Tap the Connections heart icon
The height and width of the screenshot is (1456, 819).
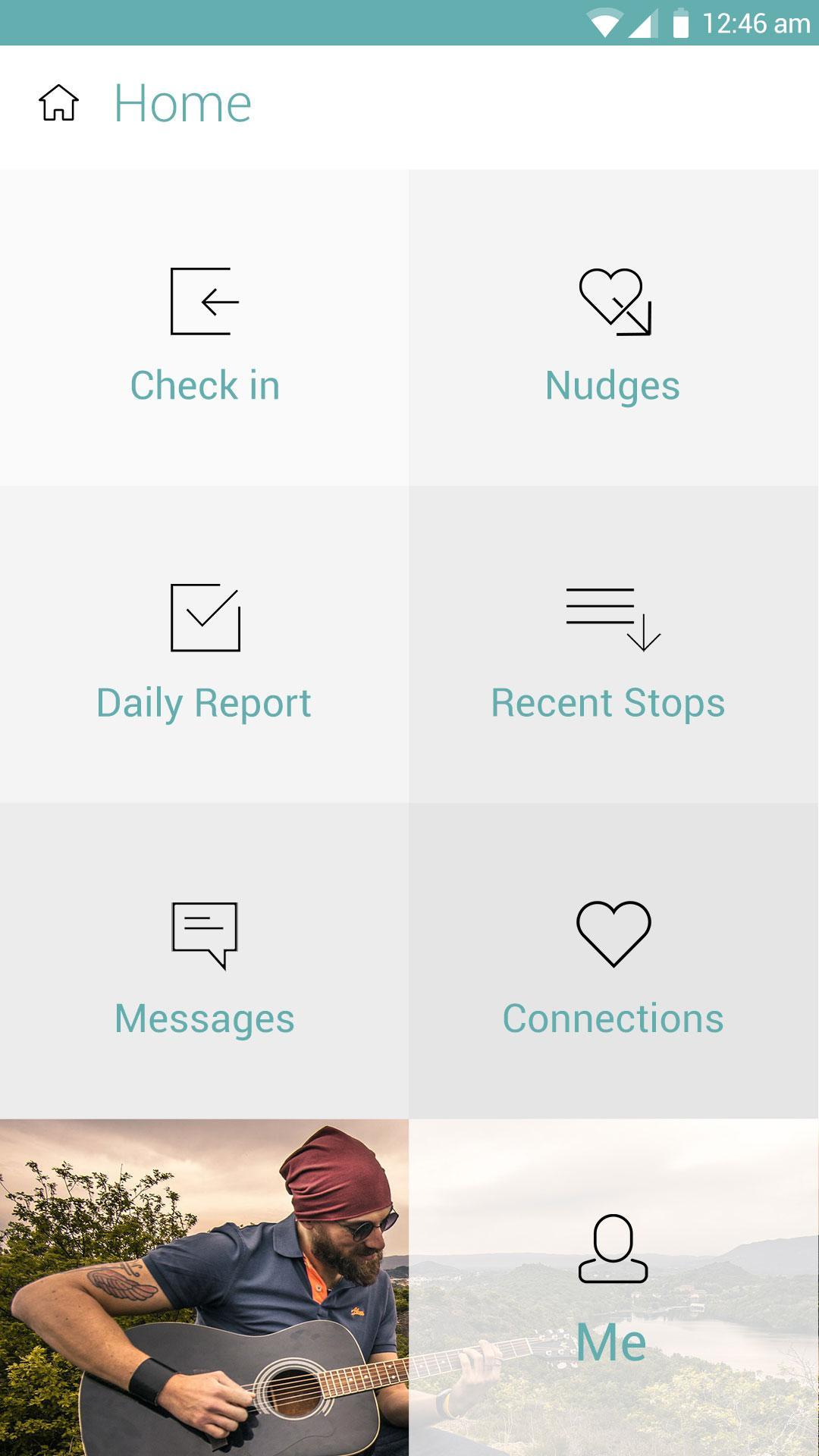[x=614, y=933]
